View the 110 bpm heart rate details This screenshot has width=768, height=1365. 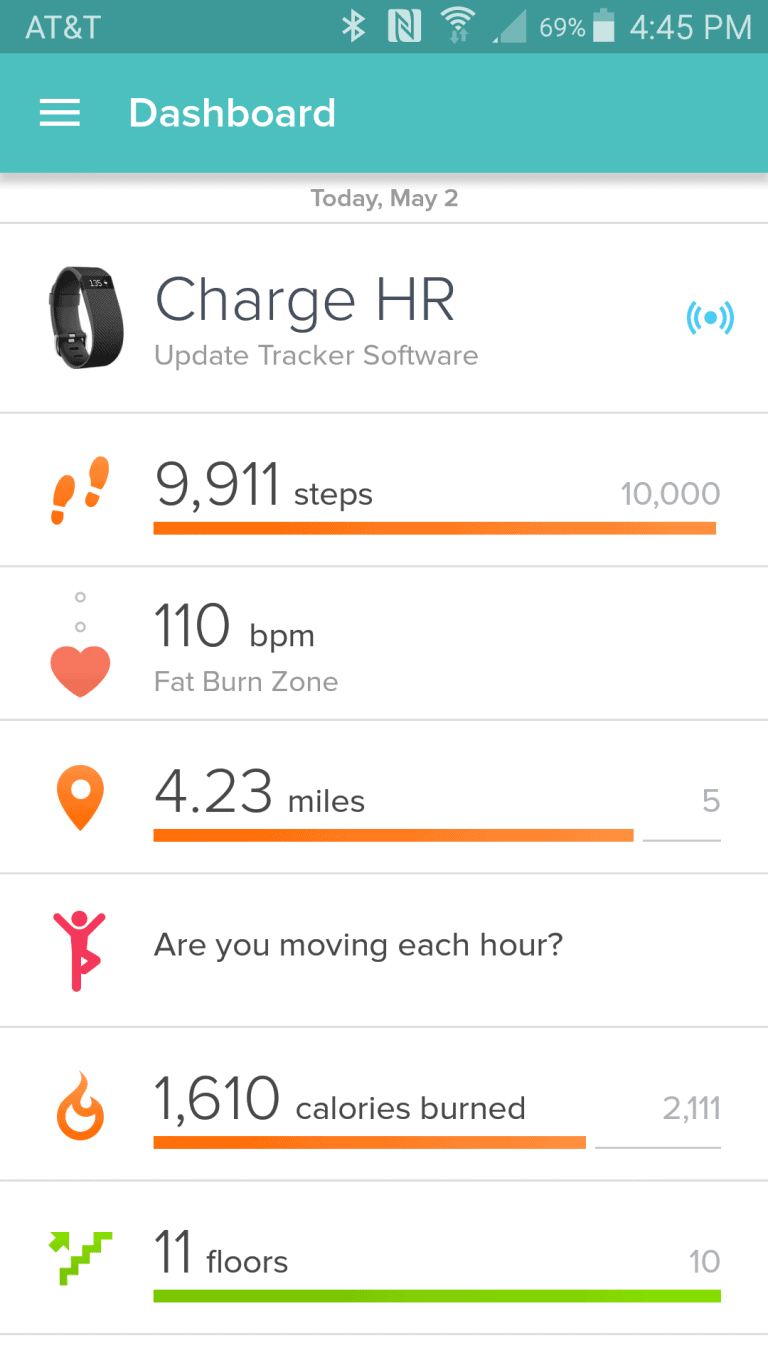[384, 643]
